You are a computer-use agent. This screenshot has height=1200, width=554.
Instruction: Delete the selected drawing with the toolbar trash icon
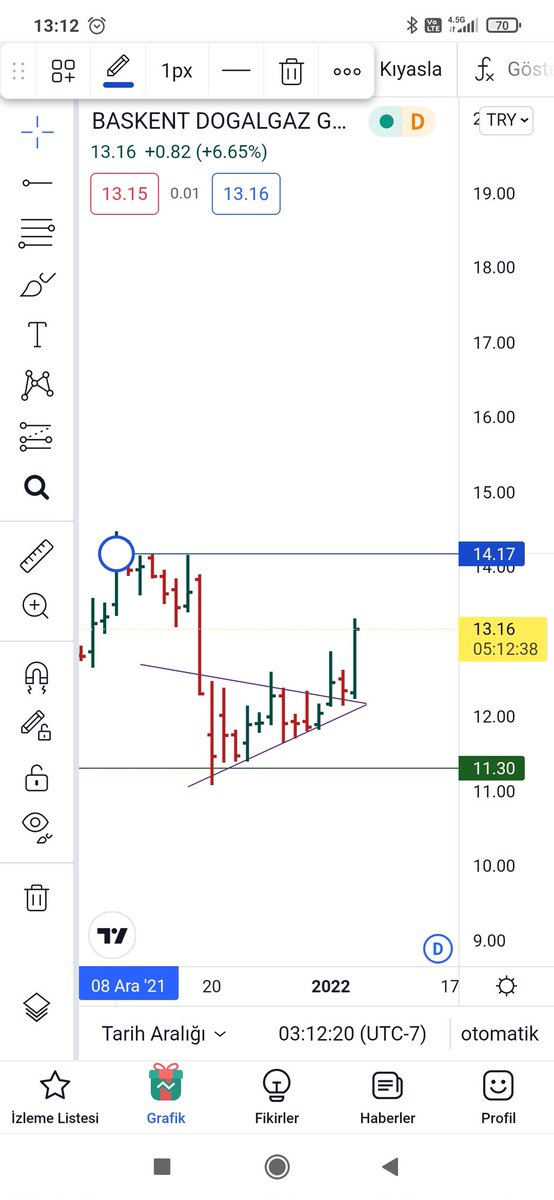291,71
